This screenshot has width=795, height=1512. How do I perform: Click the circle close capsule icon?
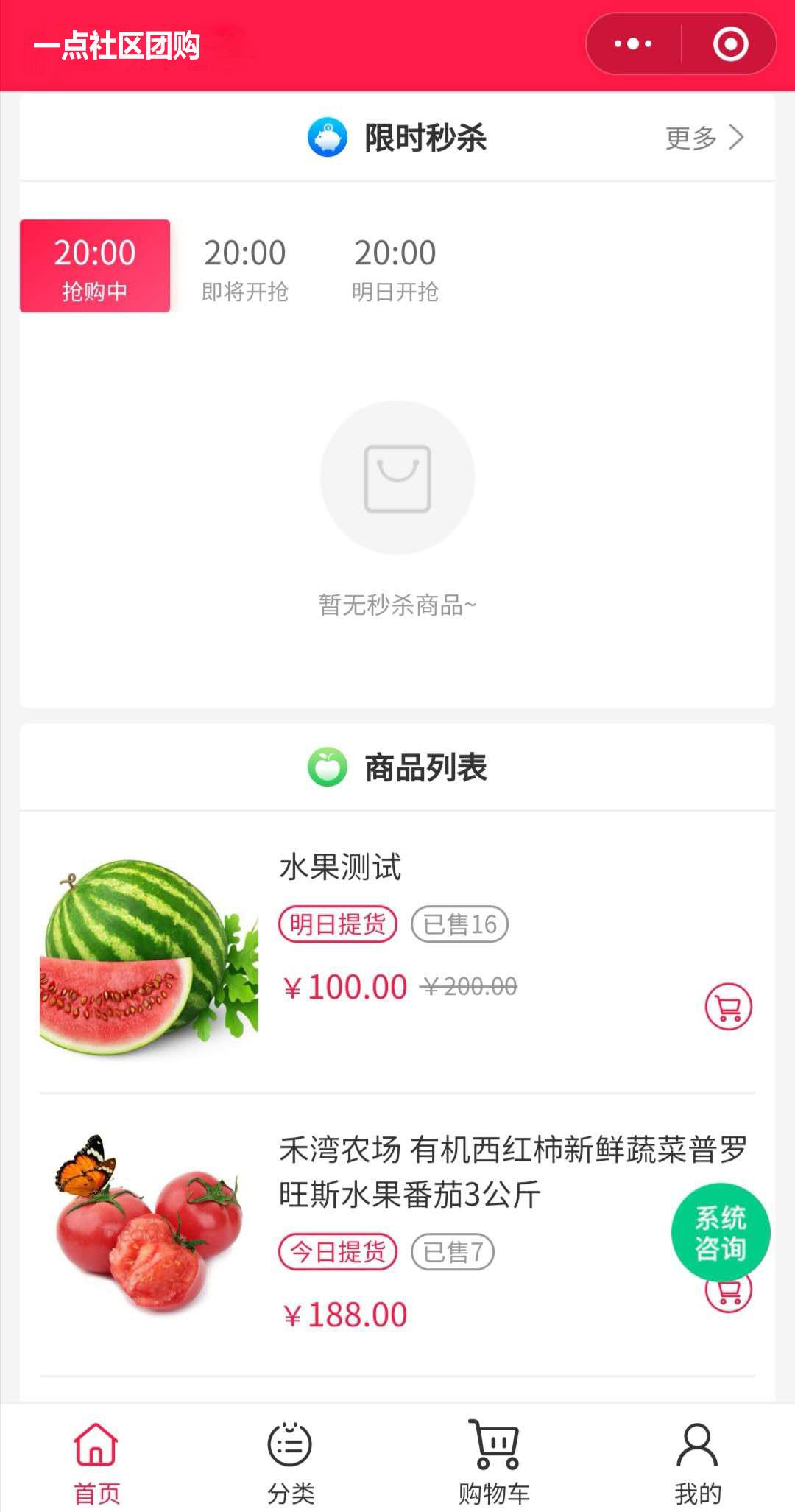[731, 44]
